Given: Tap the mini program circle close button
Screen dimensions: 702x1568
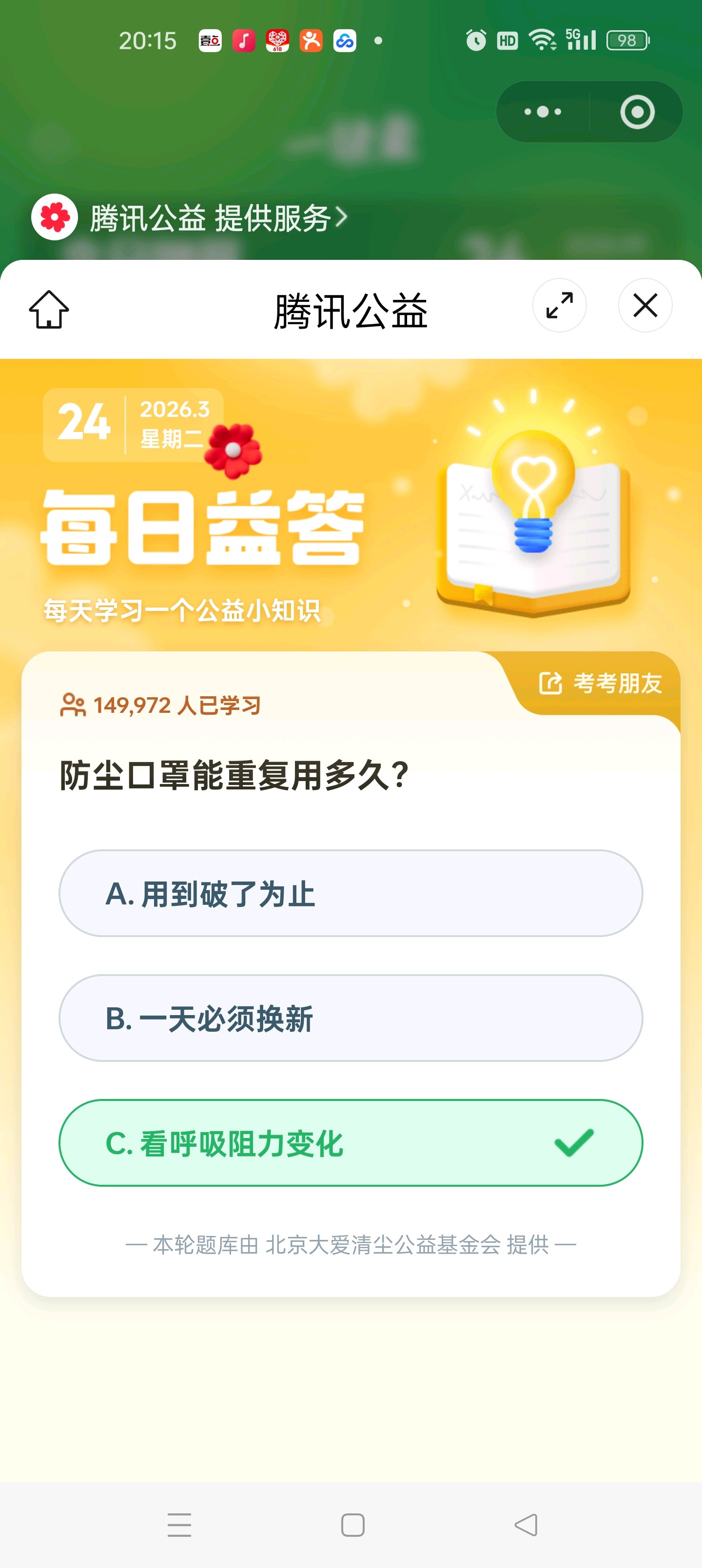Looking at the screenshot, I should [637, 112].
